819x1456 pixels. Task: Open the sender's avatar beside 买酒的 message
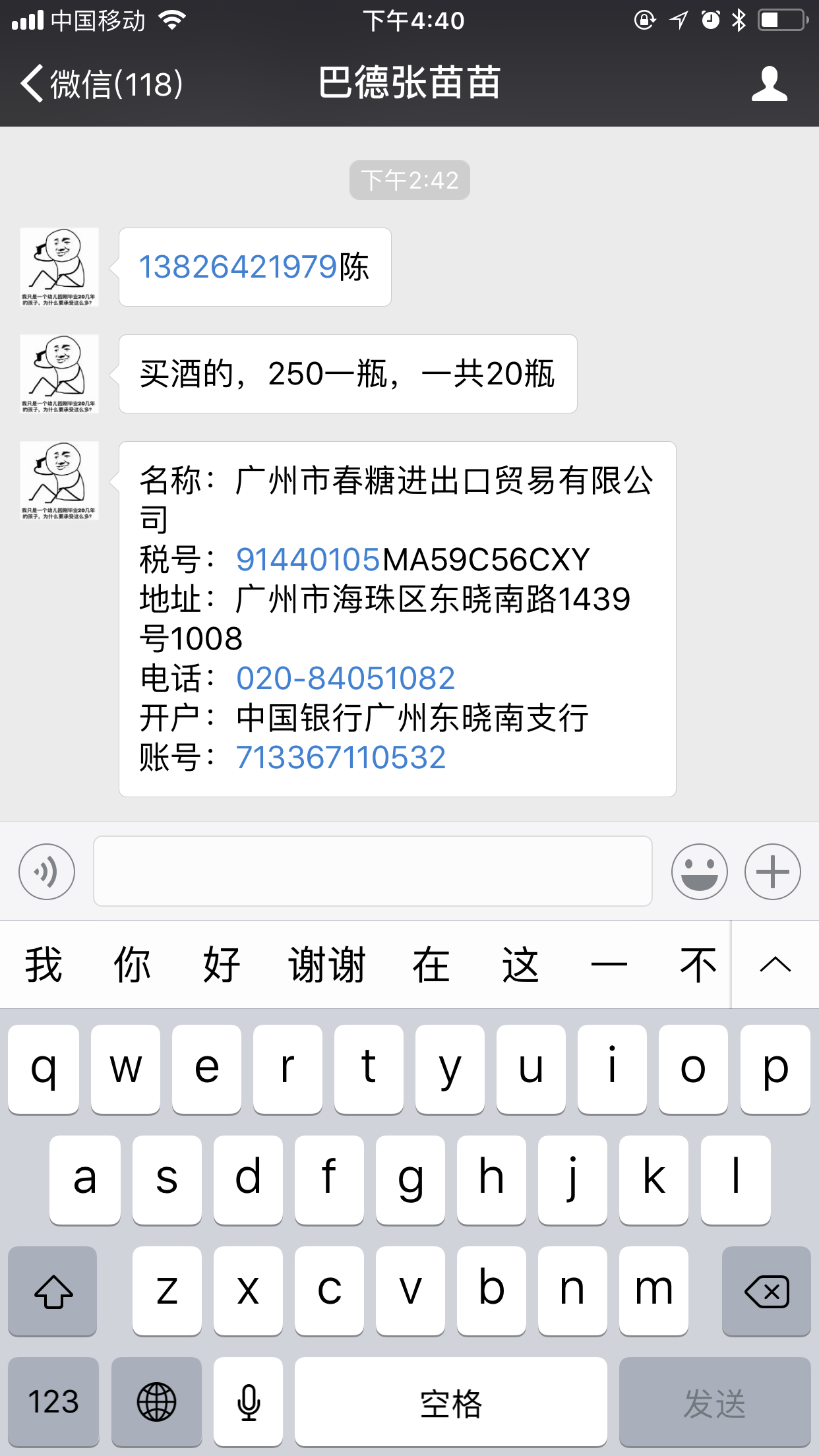click(x=59, y=374)
